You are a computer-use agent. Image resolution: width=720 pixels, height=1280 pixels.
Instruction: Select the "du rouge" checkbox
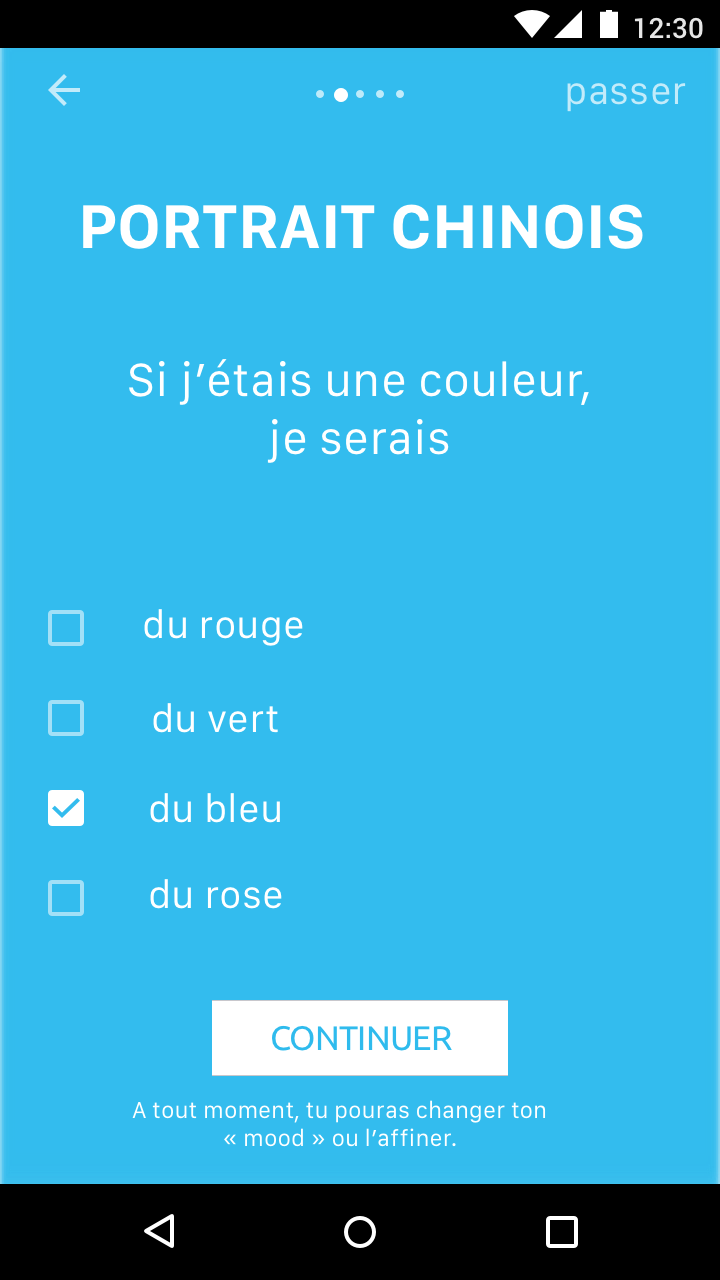[66, 628]
